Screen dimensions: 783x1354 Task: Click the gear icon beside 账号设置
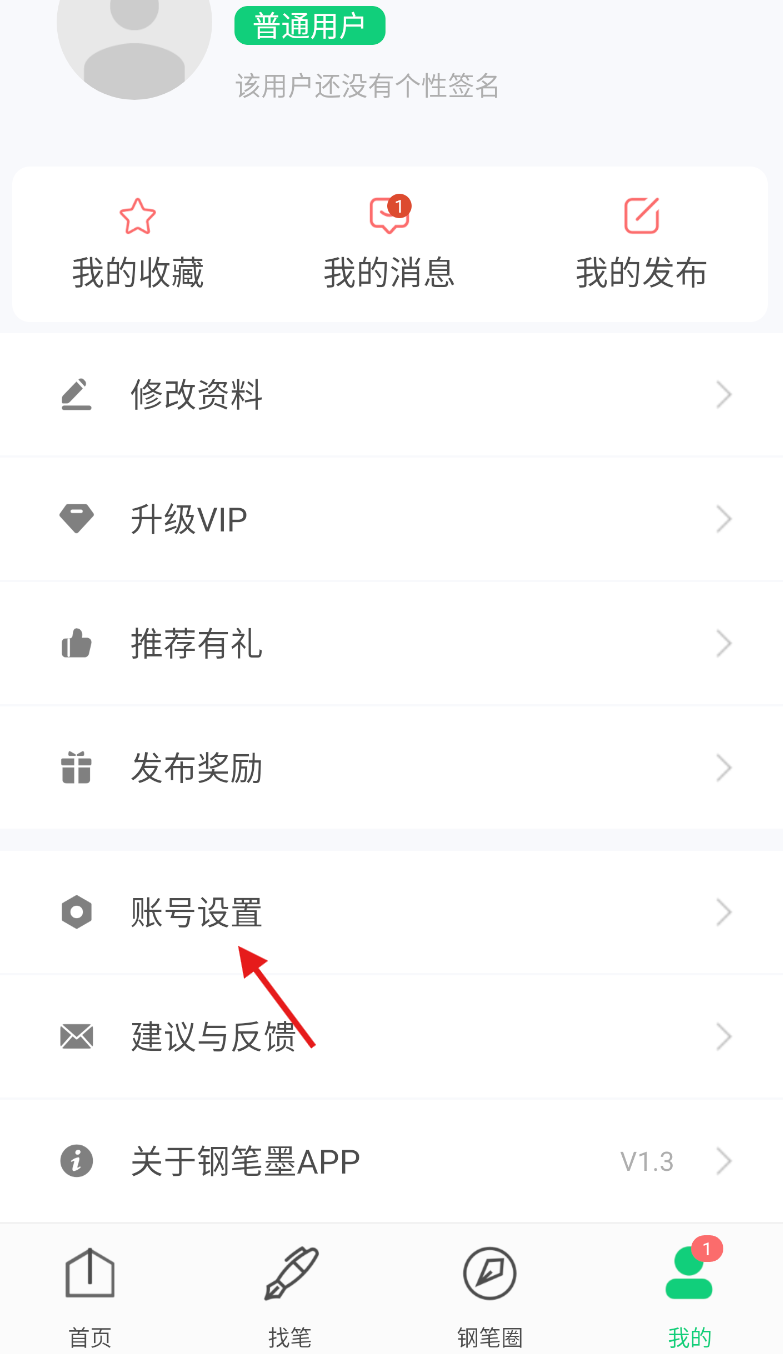tap(77, 911)
